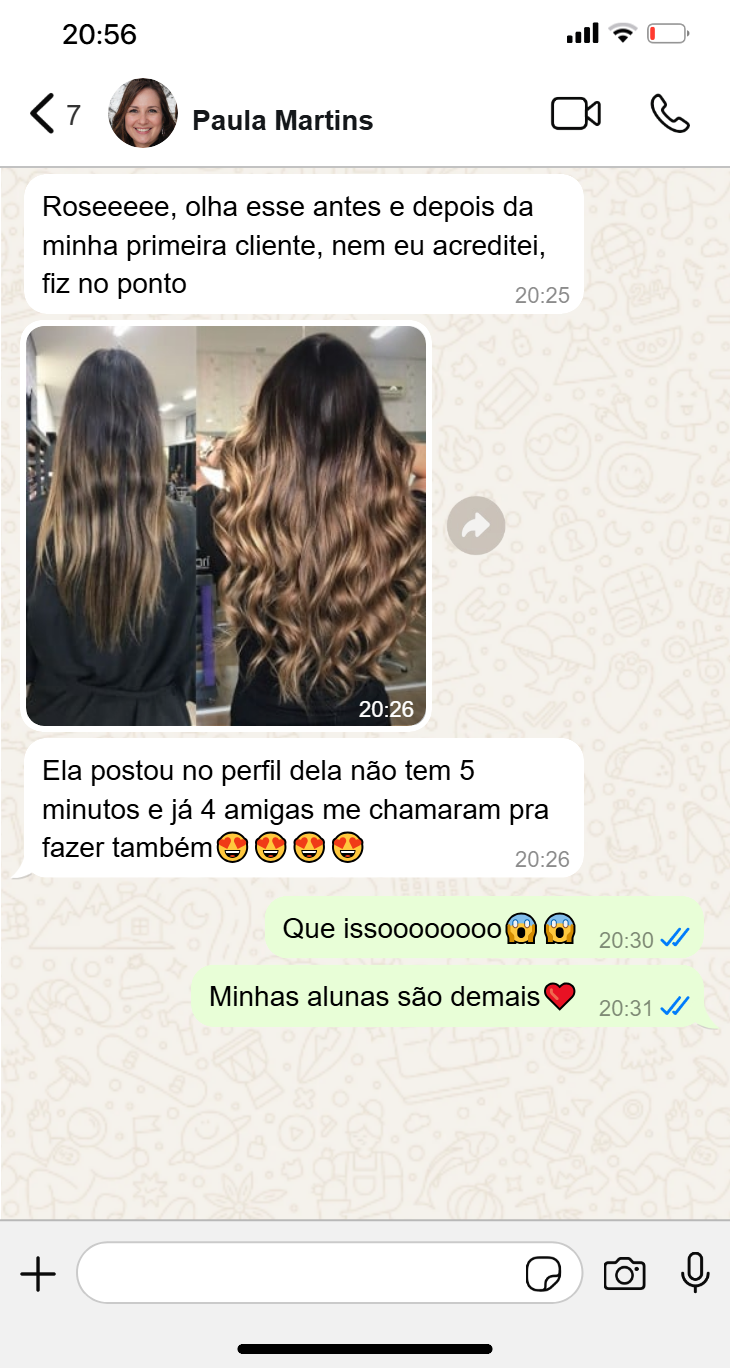Open Paula Martins contact info
Image resolution: width=730 pixels, height=1368 pixels.
pos(282,120)
